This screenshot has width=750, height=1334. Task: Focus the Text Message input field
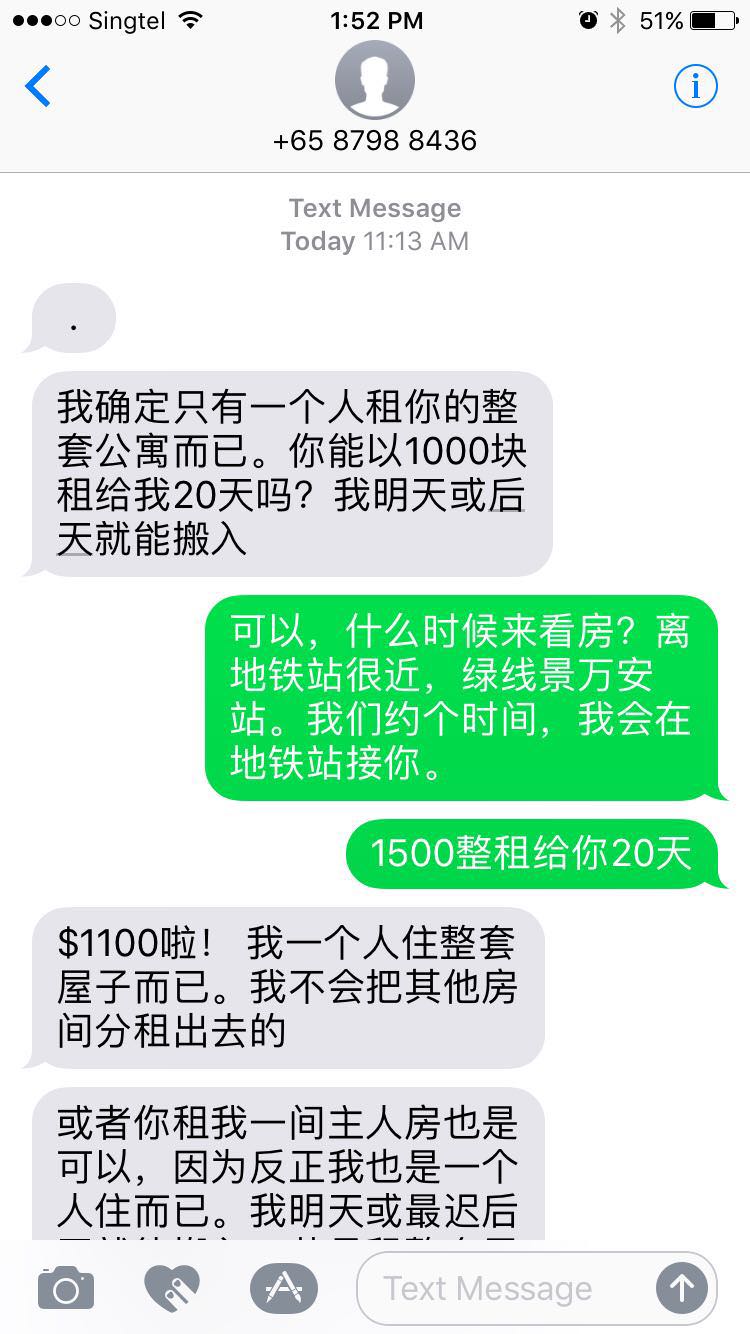[500, 1288]
